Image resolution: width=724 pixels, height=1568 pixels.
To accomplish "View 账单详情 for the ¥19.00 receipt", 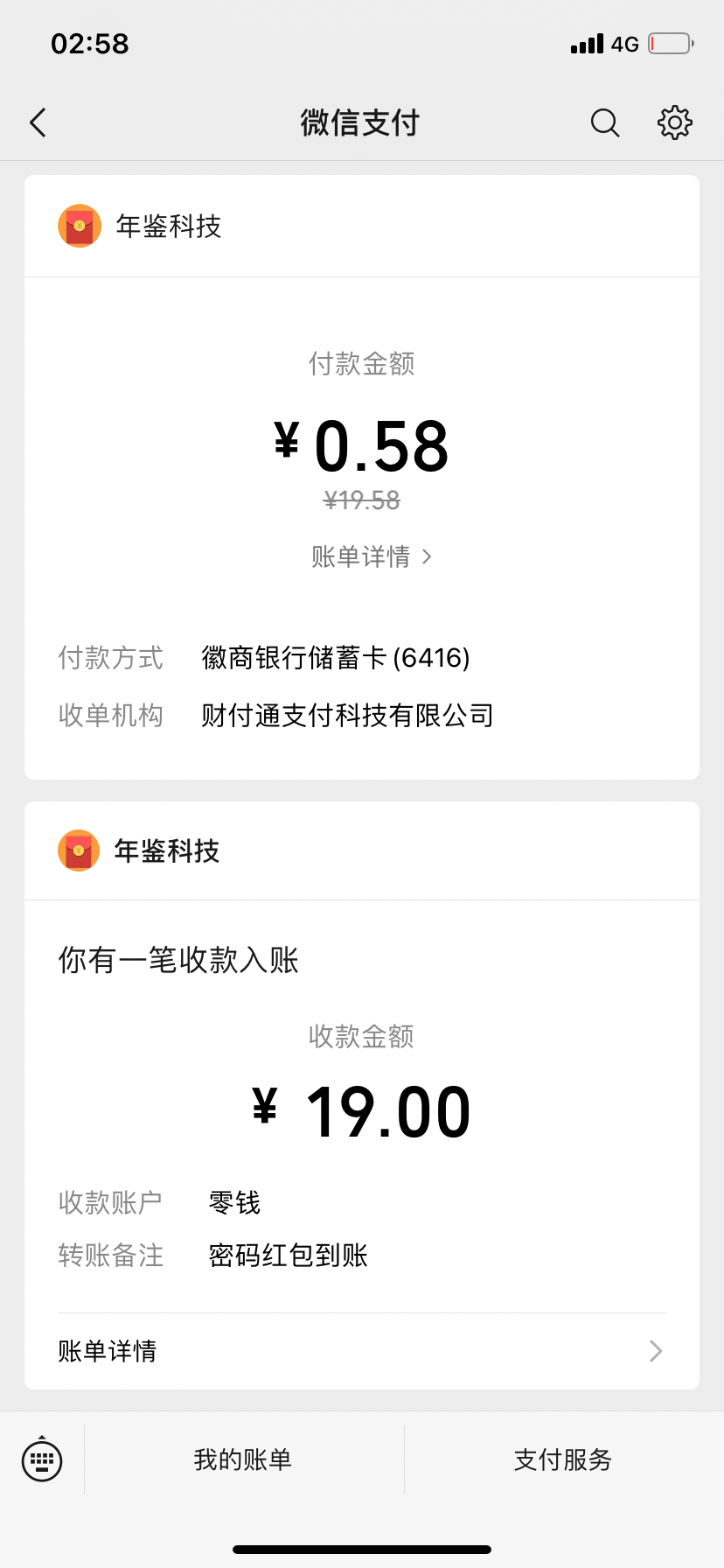I will 361,1351.
